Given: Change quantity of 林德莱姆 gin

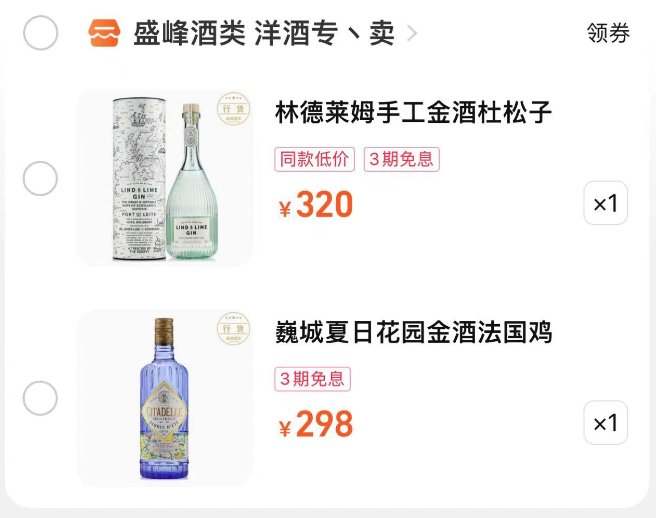Looking at the screenshot, I should (x=605, y=204).
